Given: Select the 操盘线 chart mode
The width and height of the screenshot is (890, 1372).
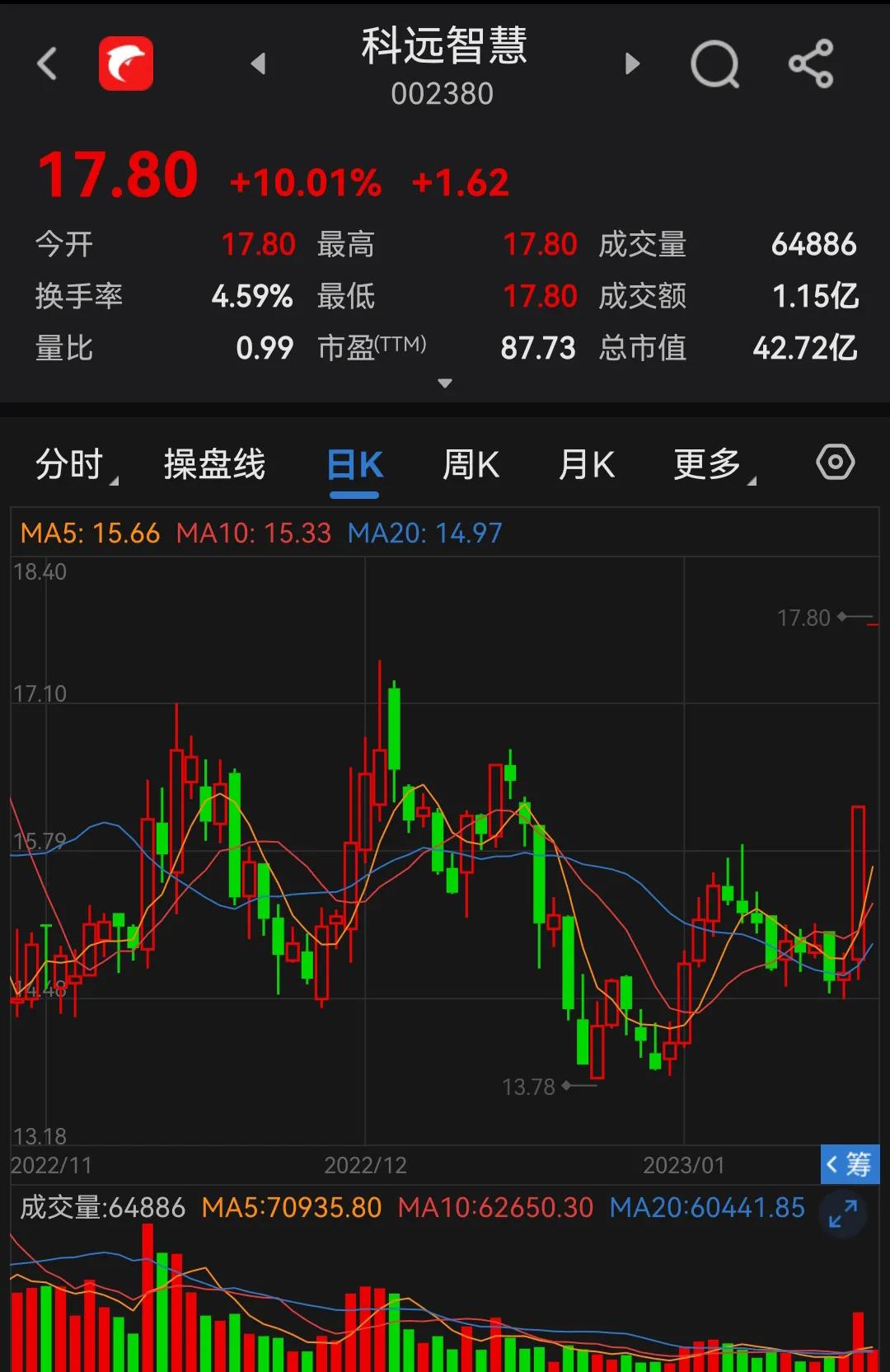Looking at the screenshot, I should pyautogui.click(x=213, y=465).
